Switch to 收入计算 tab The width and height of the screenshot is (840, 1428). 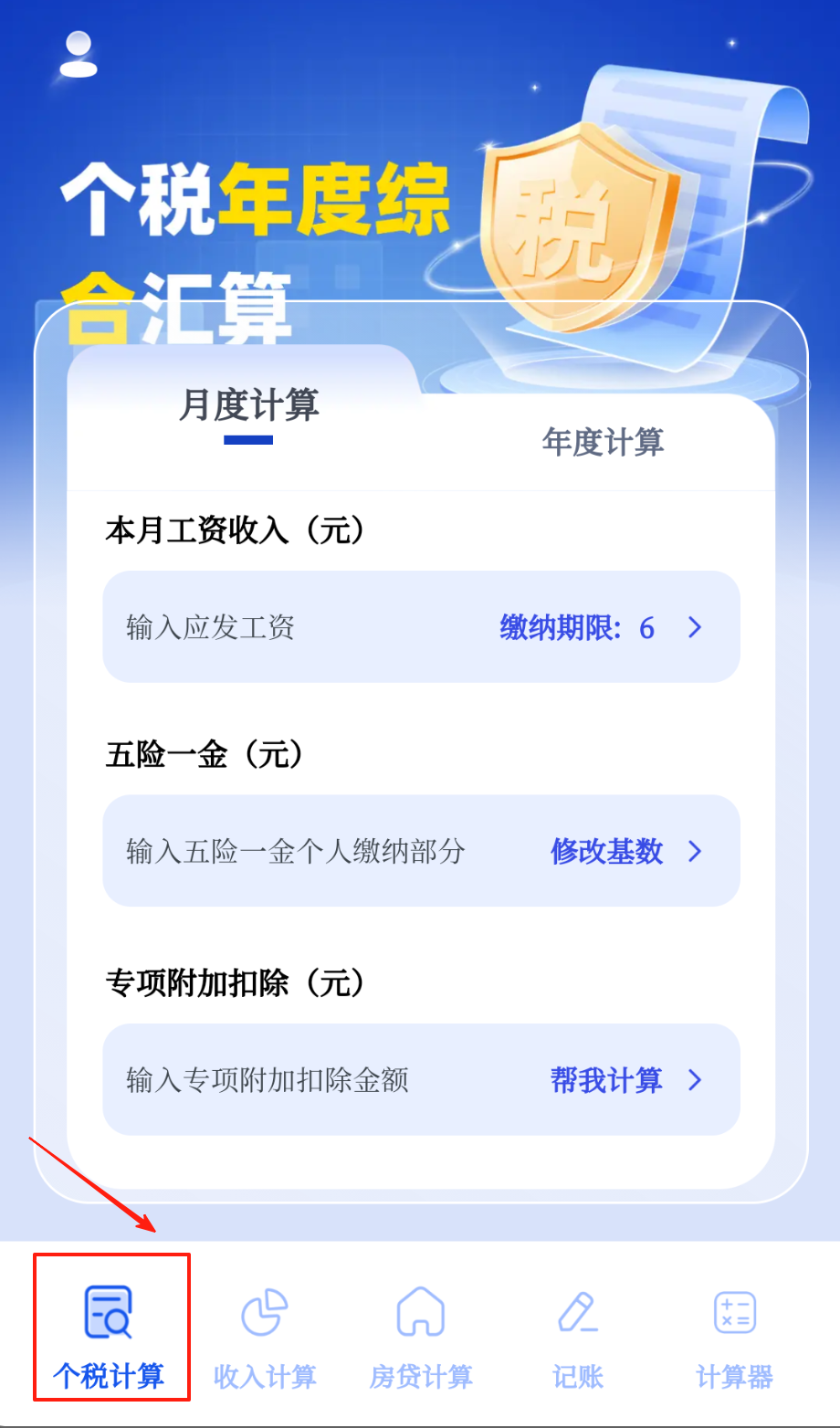coord(265,1334)
